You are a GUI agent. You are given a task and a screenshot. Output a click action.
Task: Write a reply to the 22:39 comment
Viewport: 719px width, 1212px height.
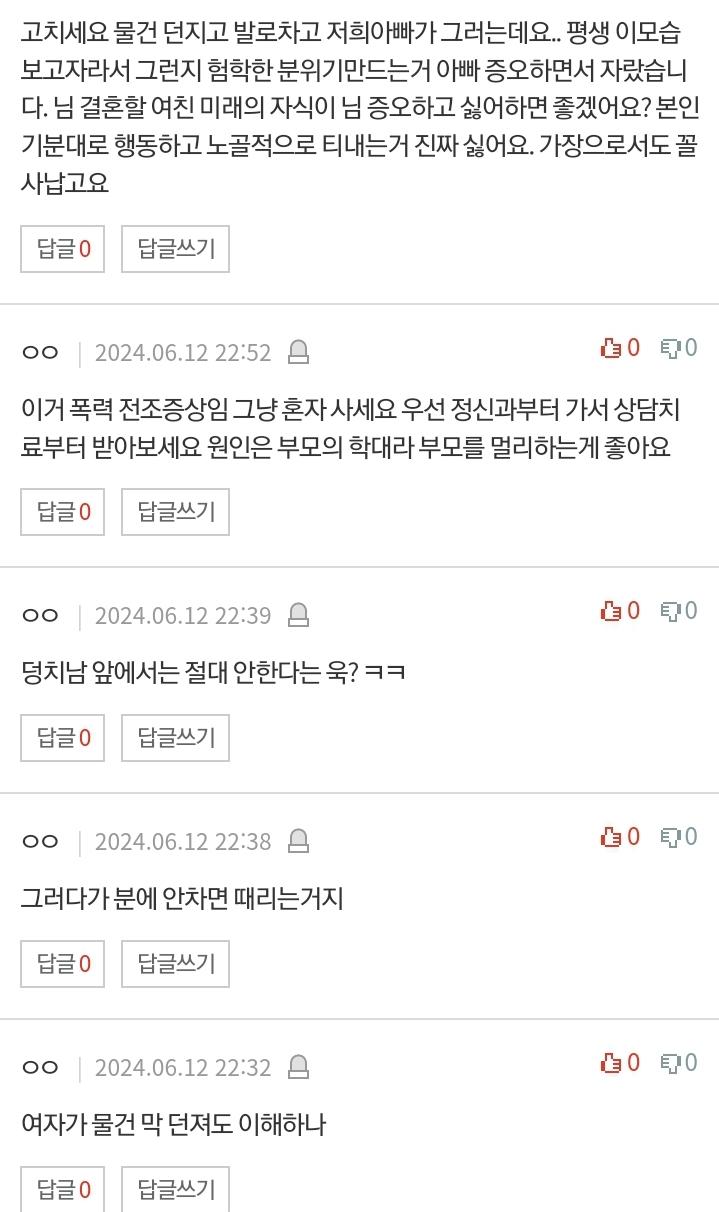point(175,738)
